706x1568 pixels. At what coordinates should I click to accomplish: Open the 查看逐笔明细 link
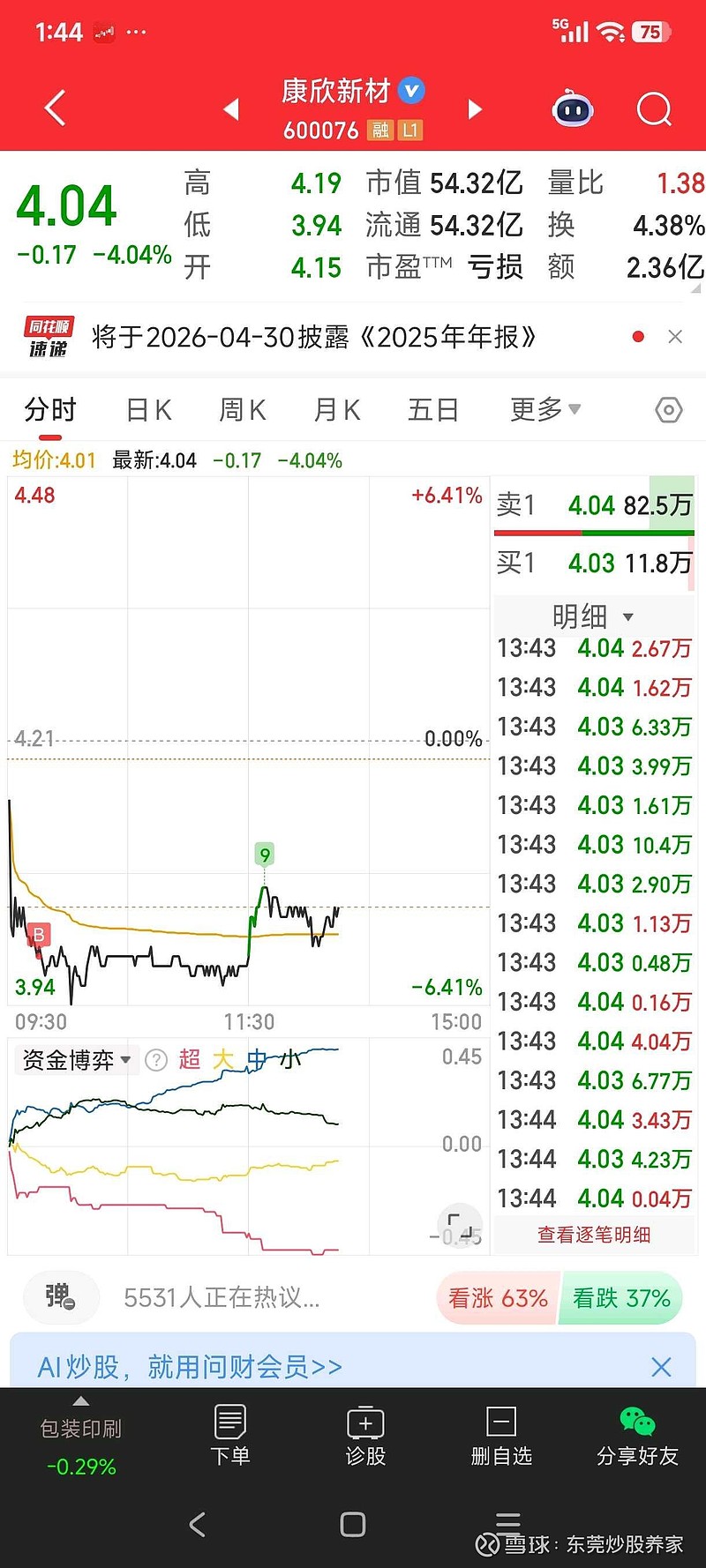tap(593, 1234)
